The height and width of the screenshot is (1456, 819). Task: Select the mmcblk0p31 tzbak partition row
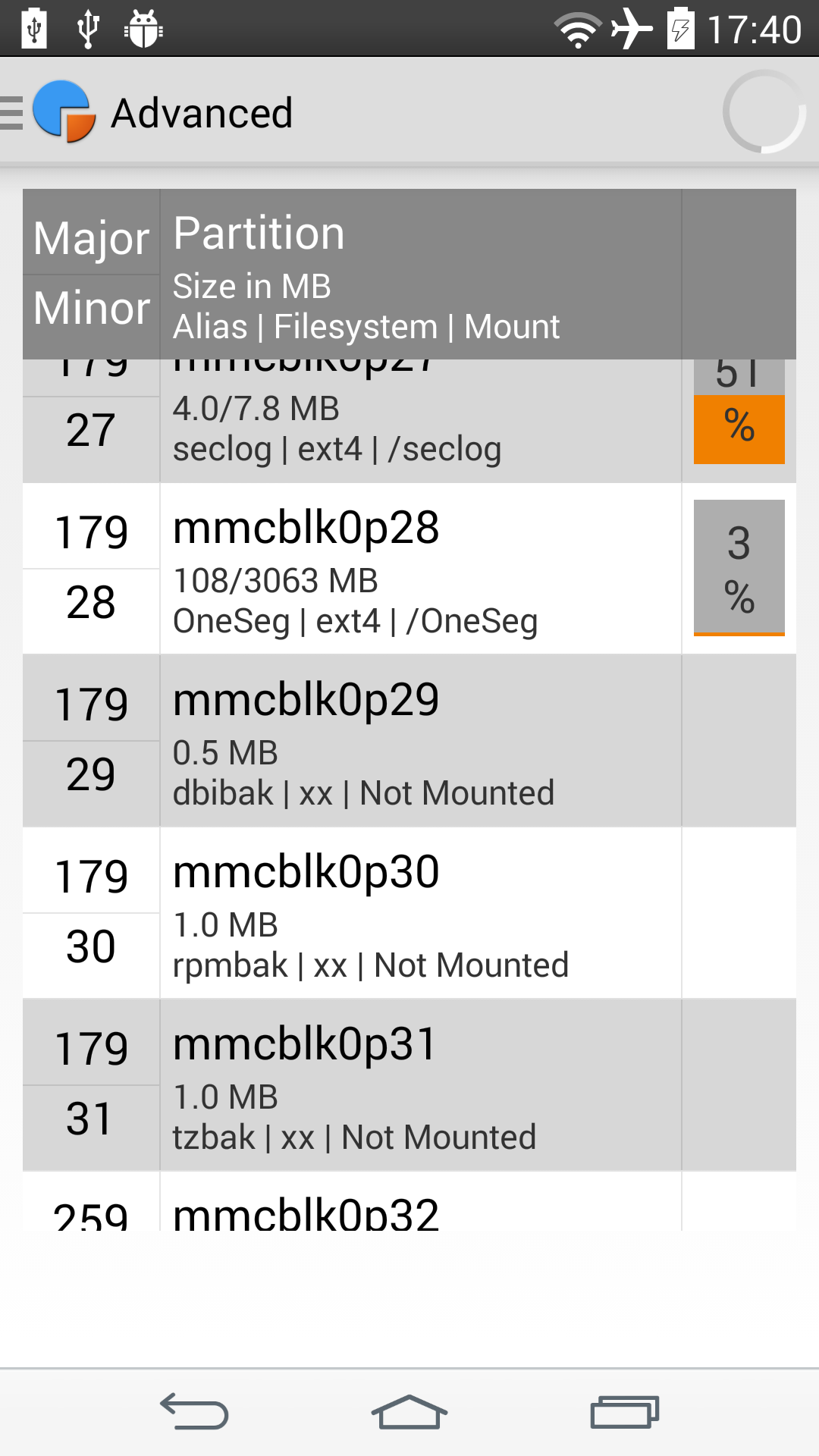tap(409, 1085)
